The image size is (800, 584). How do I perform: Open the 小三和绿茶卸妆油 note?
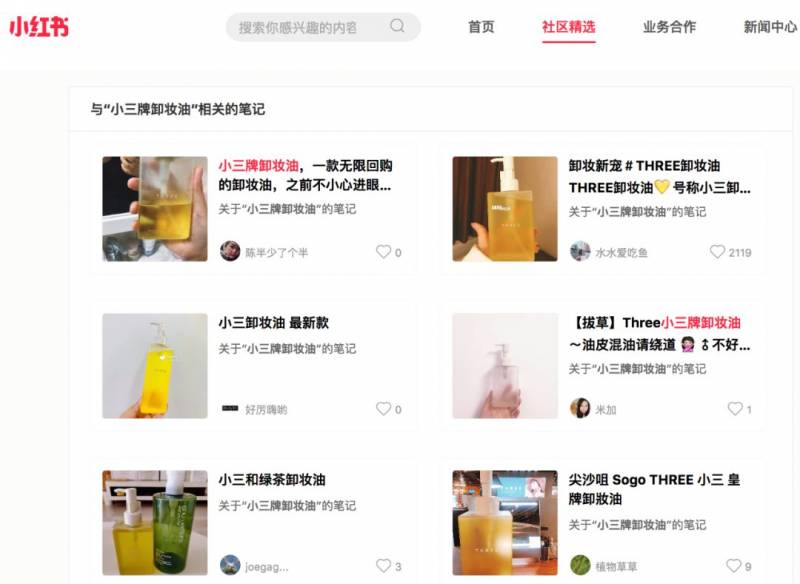tap(272, 479)
